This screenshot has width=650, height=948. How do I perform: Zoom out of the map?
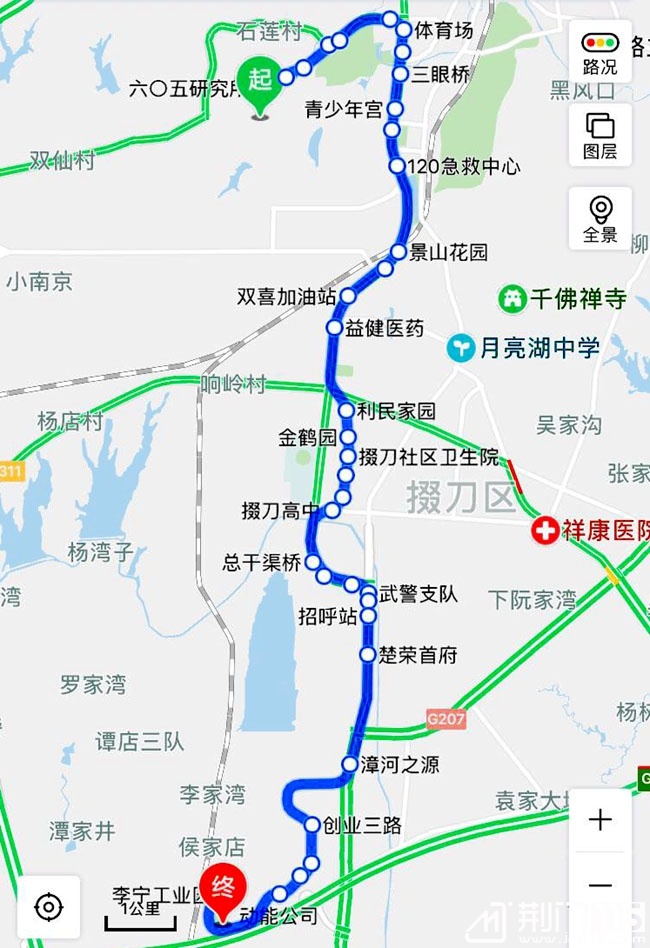tap(600, 885)
